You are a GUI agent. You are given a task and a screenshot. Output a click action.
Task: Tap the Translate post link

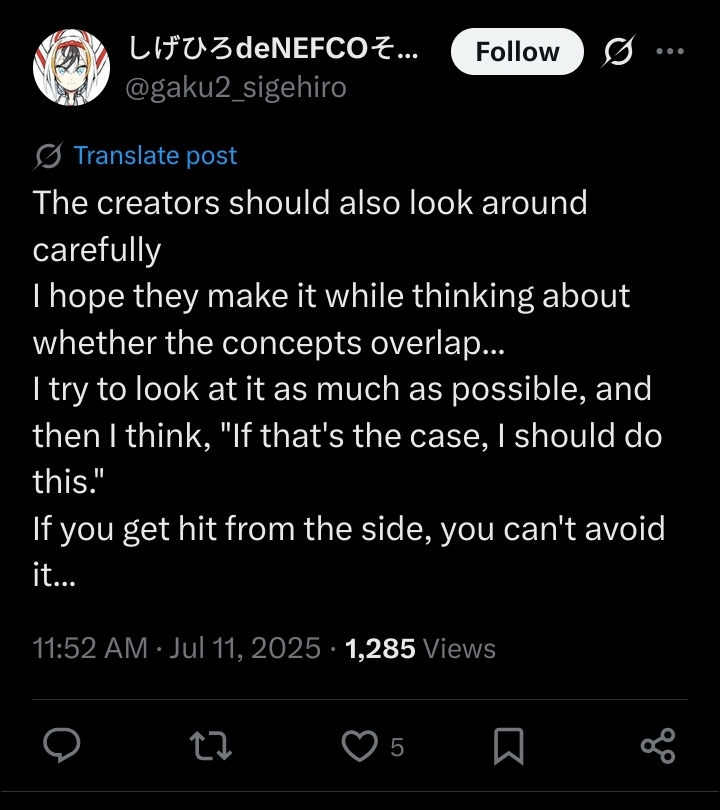[155, 155]
